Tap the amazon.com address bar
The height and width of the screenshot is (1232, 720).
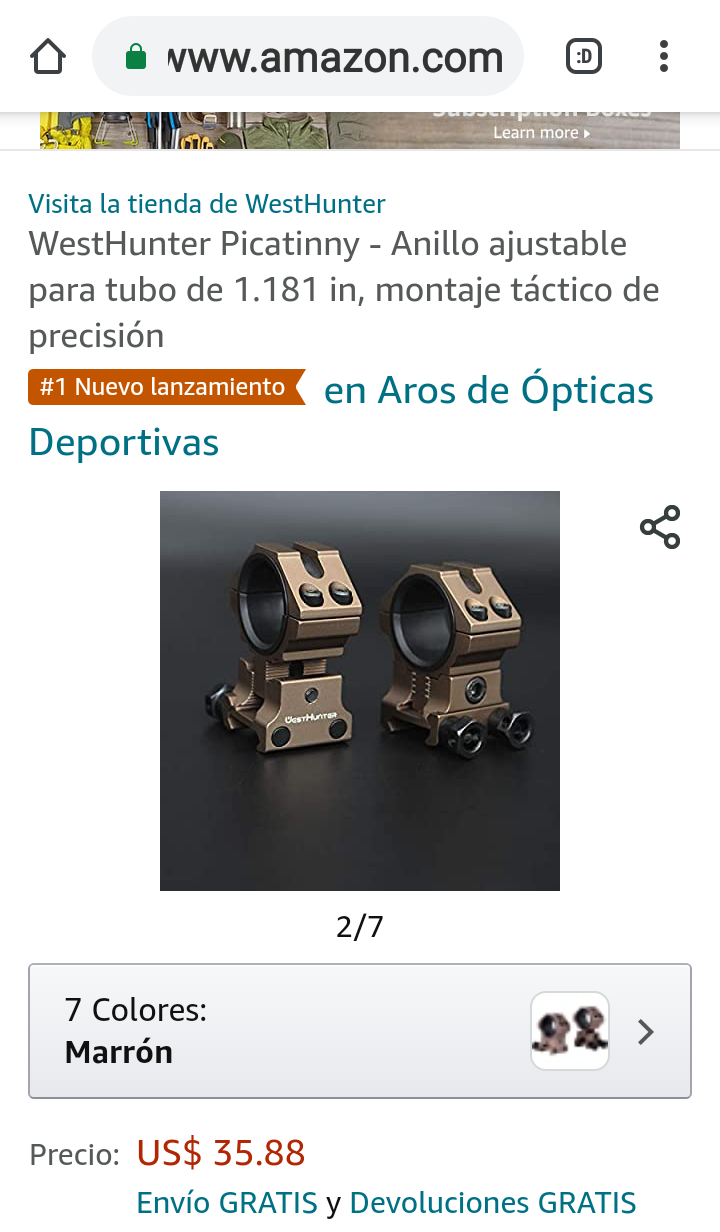pos(310,58)
